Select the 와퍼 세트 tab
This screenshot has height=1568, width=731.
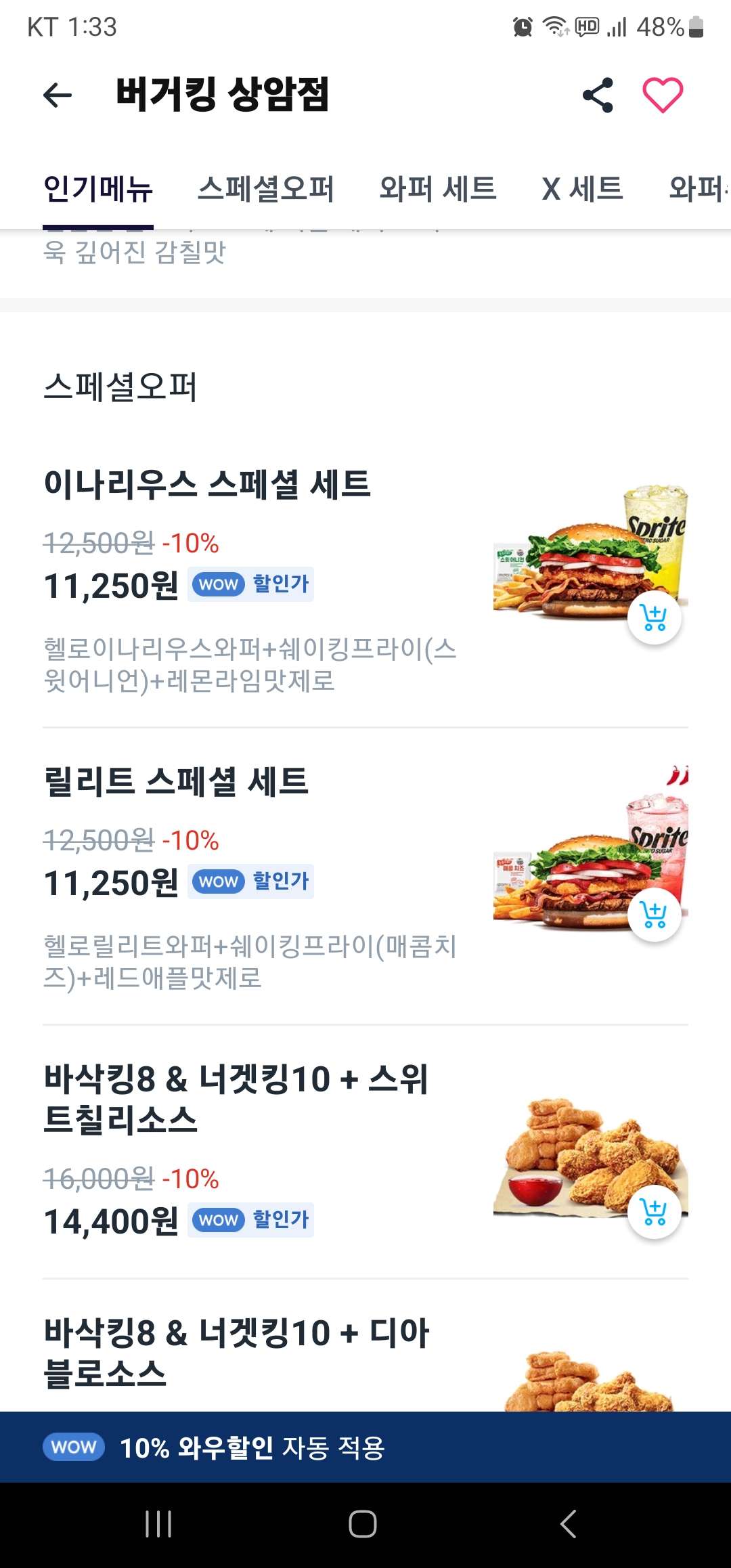pos(438,189)
